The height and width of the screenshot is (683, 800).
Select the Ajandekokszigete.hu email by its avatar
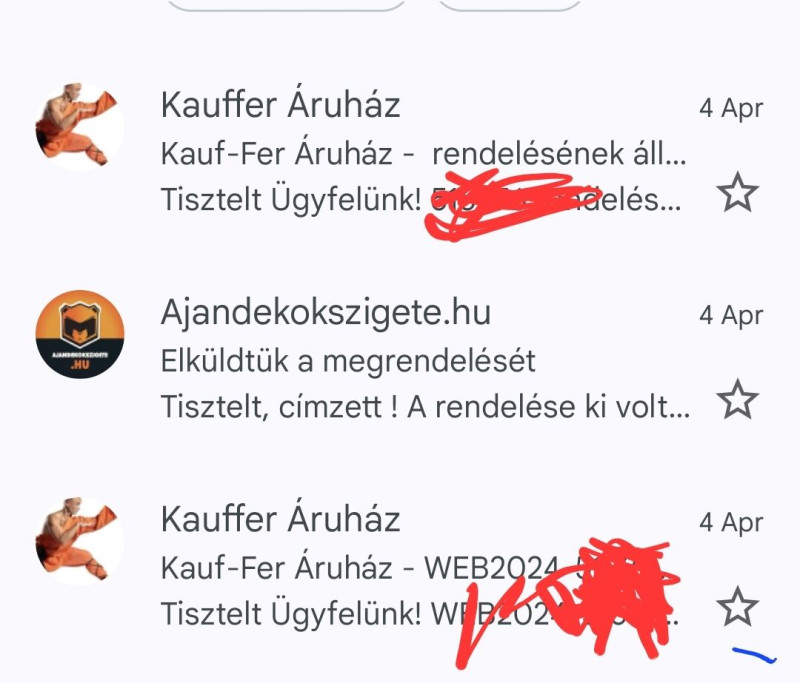80,335
